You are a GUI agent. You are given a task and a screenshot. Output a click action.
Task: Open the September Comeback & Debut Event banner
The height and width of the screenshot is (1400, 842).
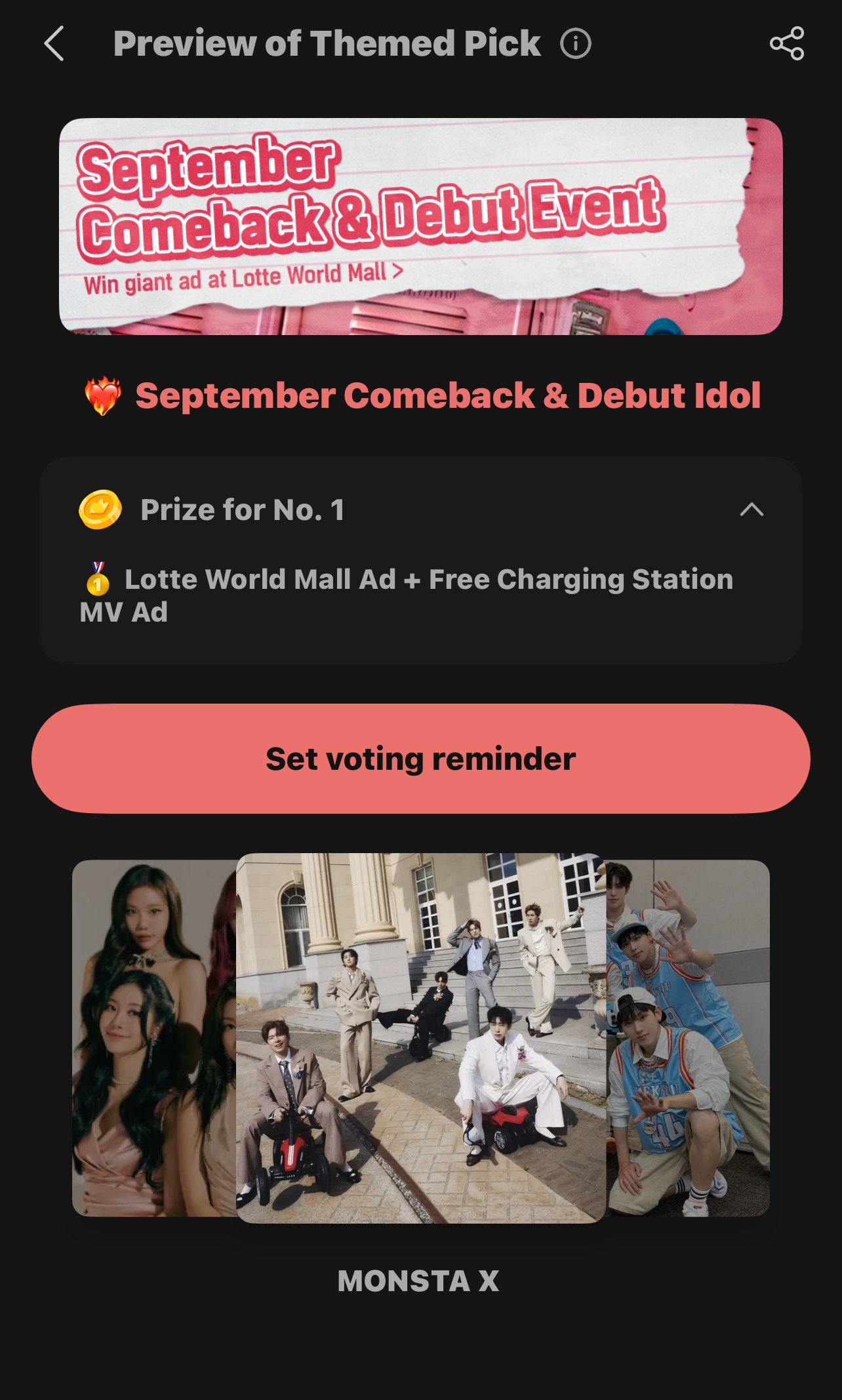coord(420,226)
